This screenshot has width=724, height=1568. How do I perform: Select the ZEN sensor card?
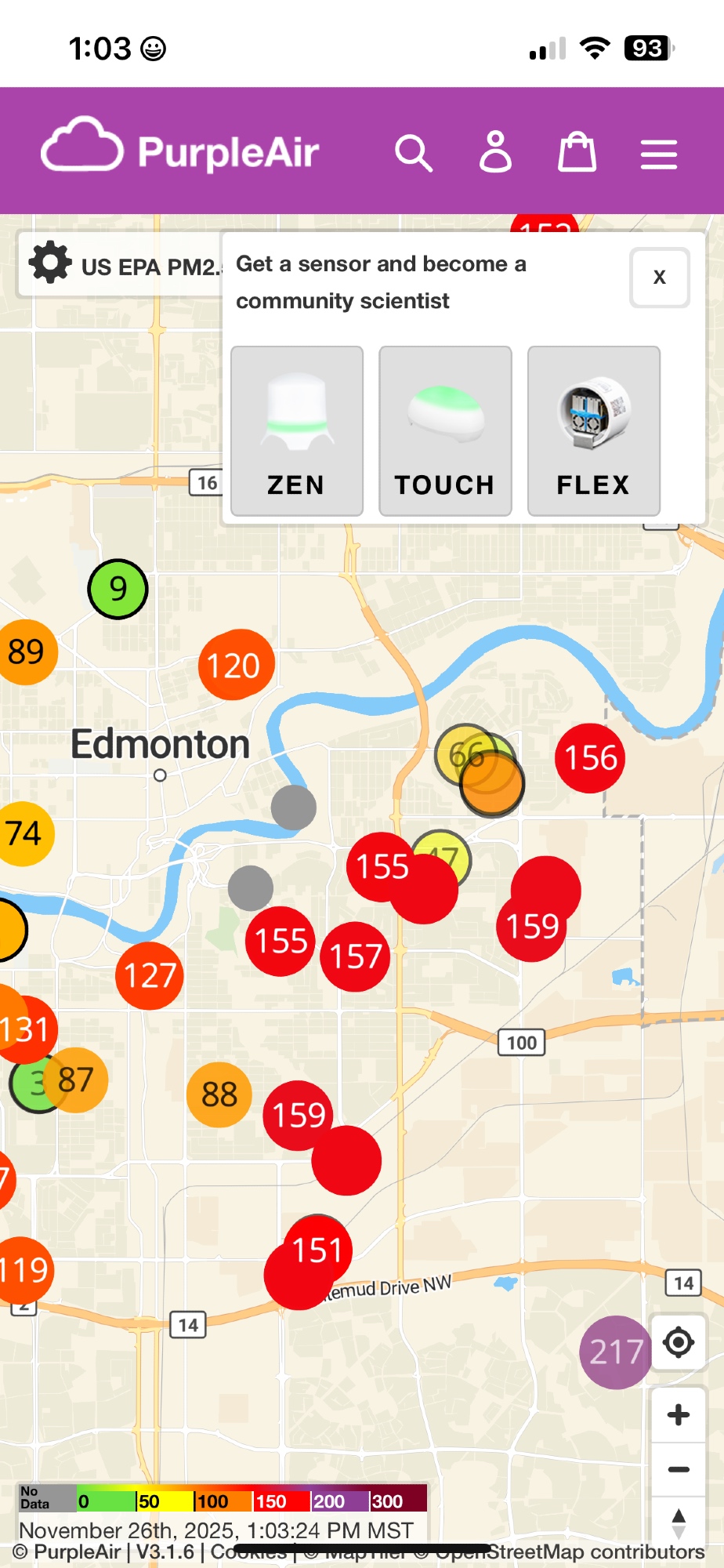tap(296, 431)
